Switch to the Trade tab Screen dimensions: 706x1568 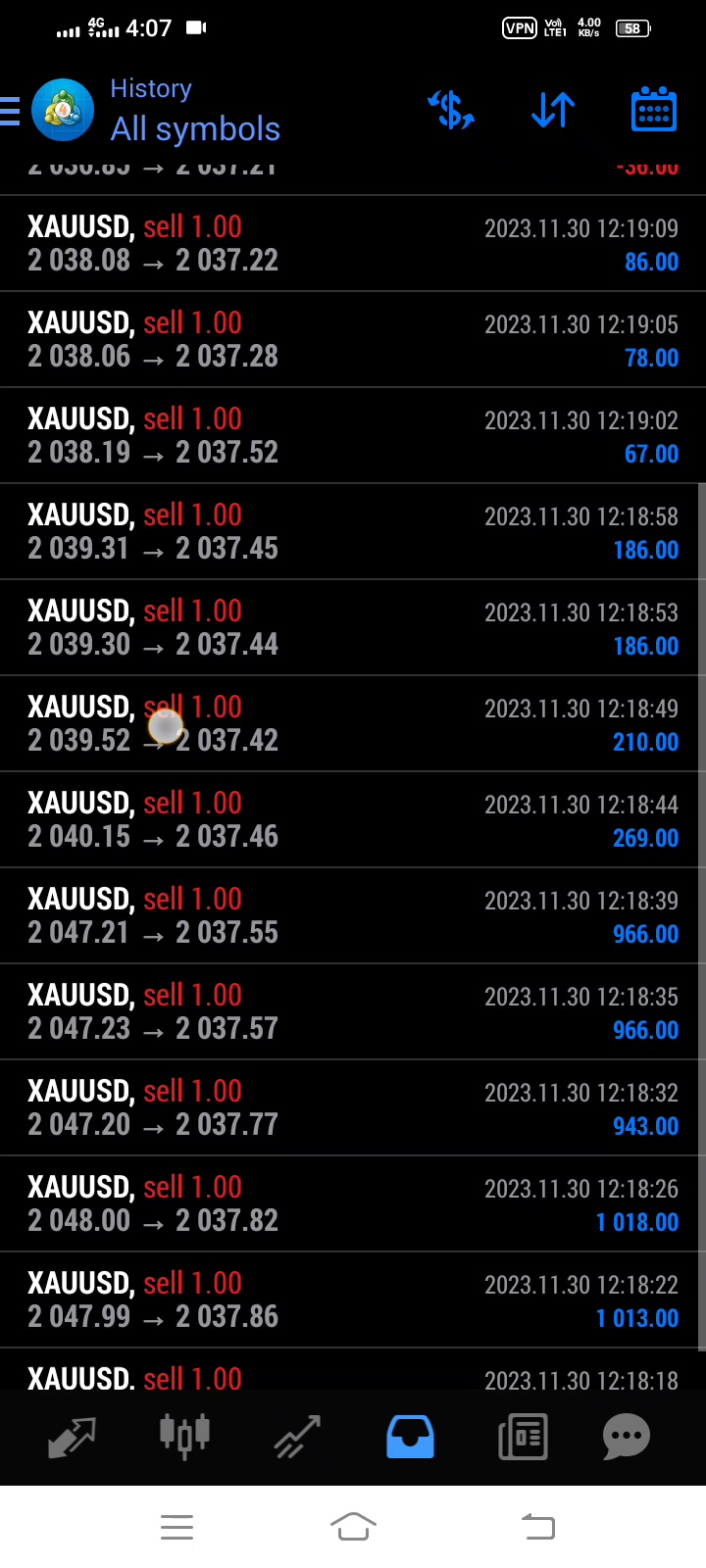pos(297,1437)
